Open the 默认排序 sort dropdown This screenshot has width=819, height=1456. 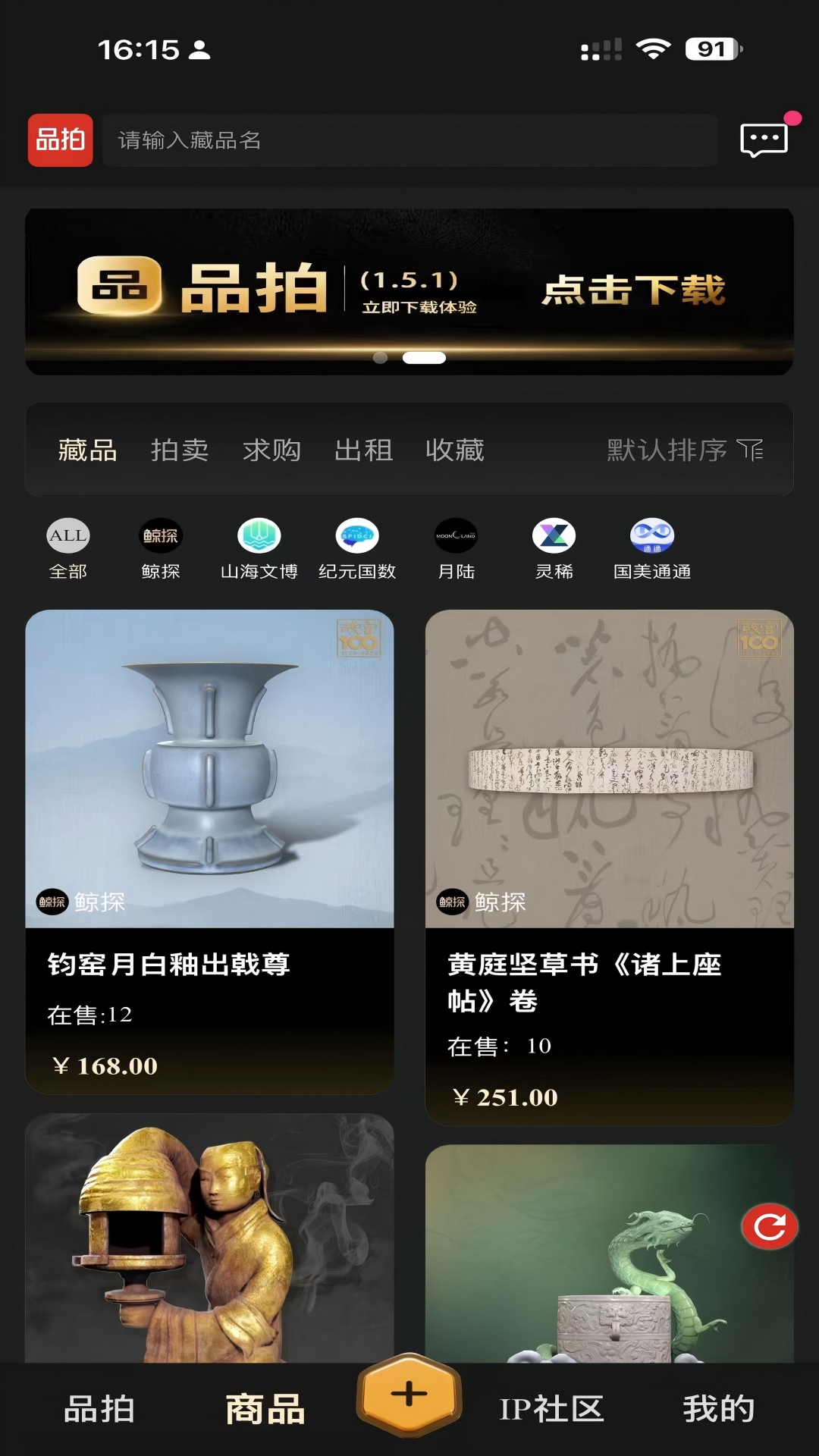[677, 450]
